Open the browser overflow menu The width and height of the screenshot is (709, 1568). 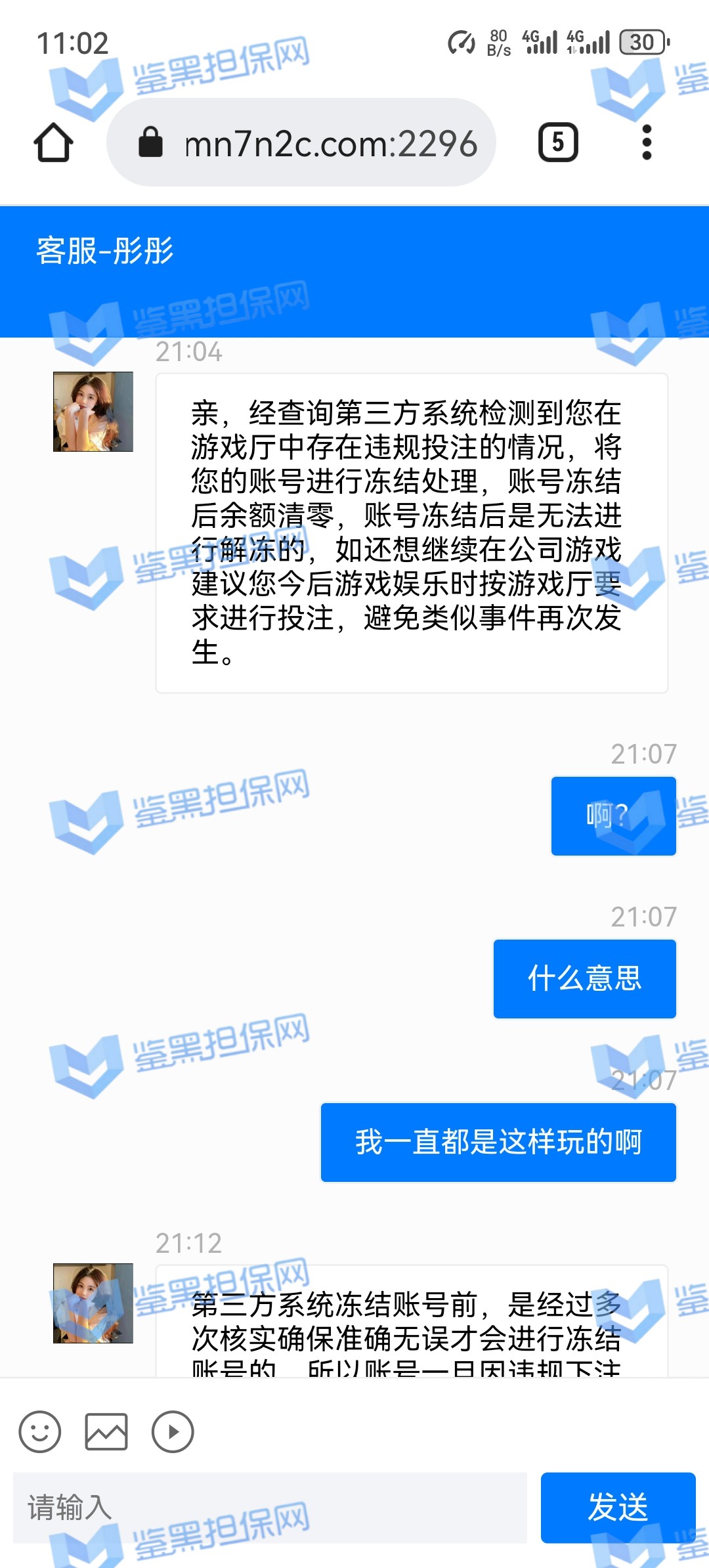pos(647,142)
